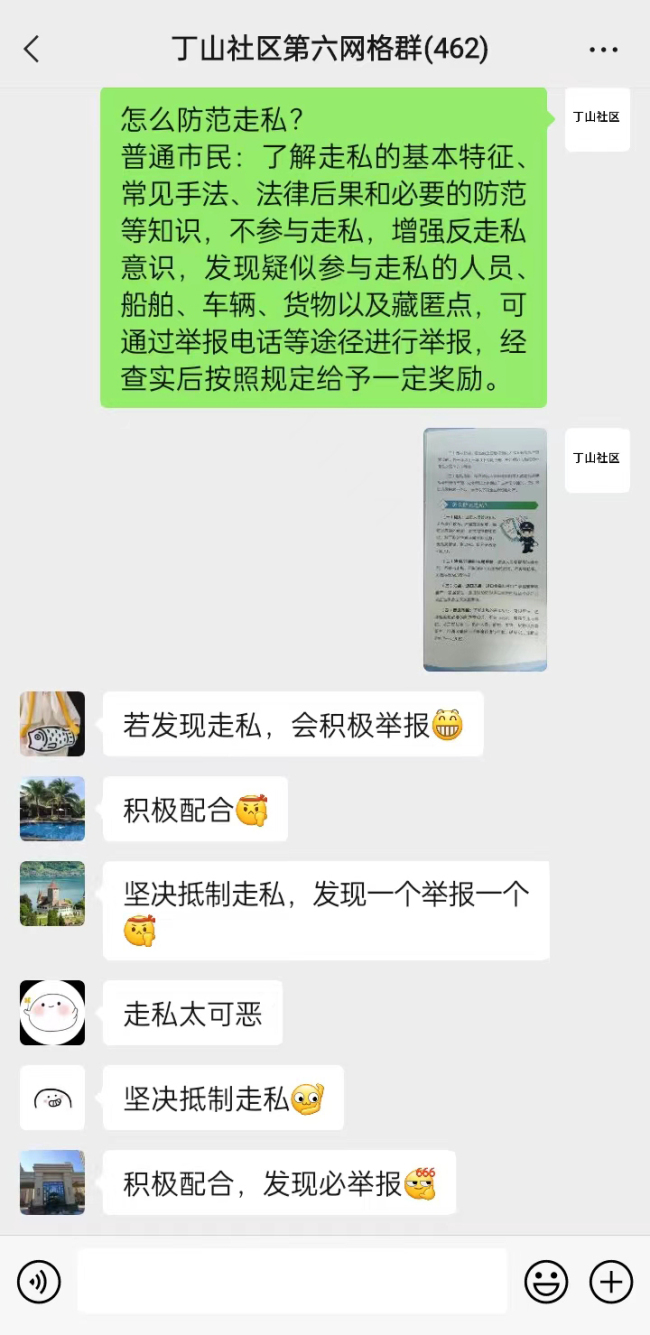650x1335 pixels.
Task: View profile of sender saying 坚决抵制走私，发现一个举报一个
Action: pyautogui.click(x=52, y=894)
